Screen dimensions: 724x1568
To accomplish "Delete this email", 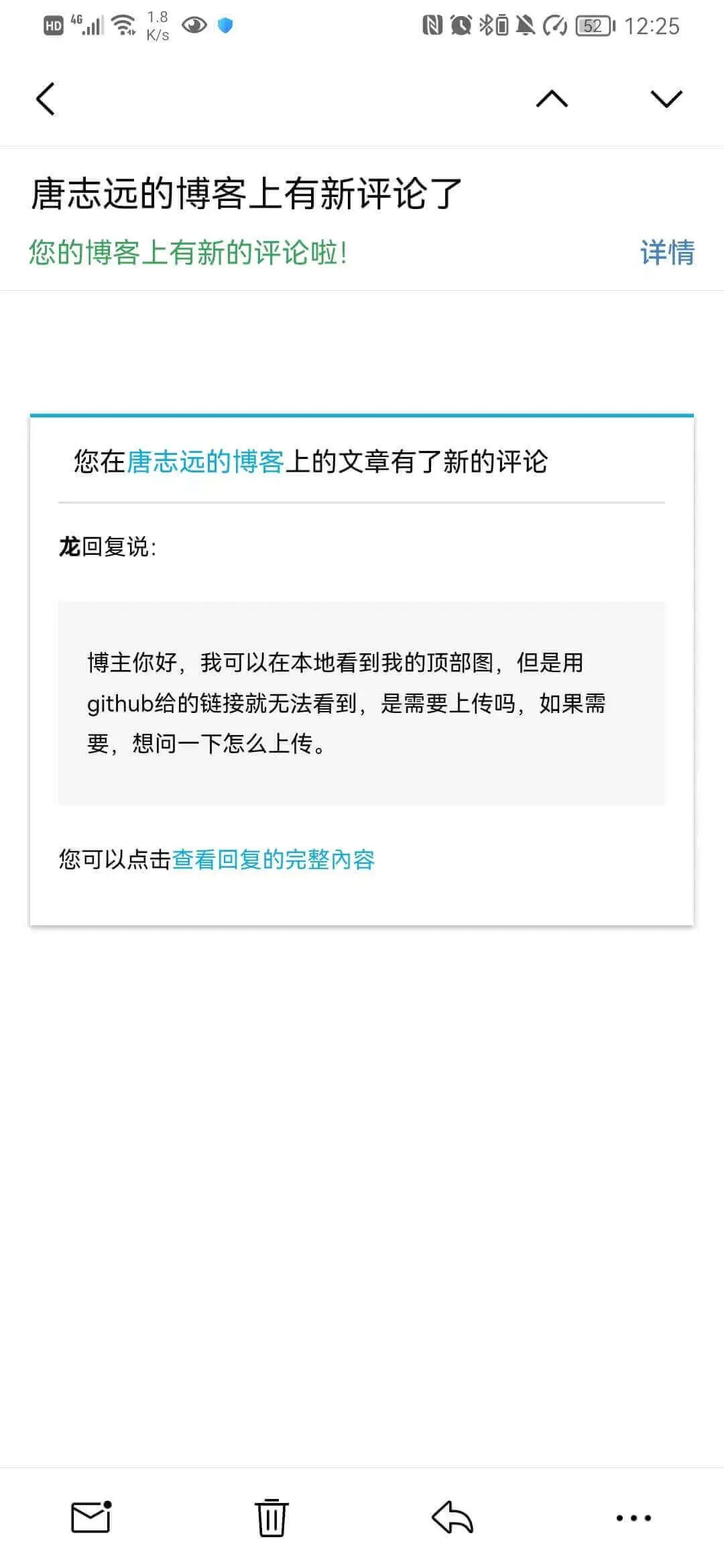I will click(271, 1517).
